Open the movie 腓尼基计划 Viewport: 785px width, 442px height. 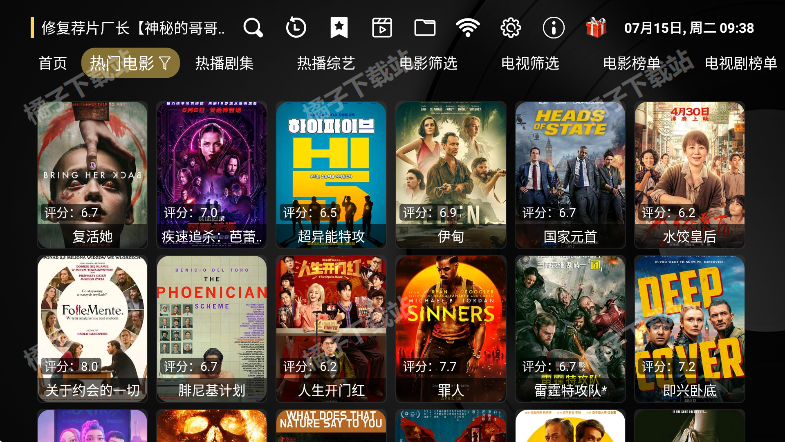[212, 328]
